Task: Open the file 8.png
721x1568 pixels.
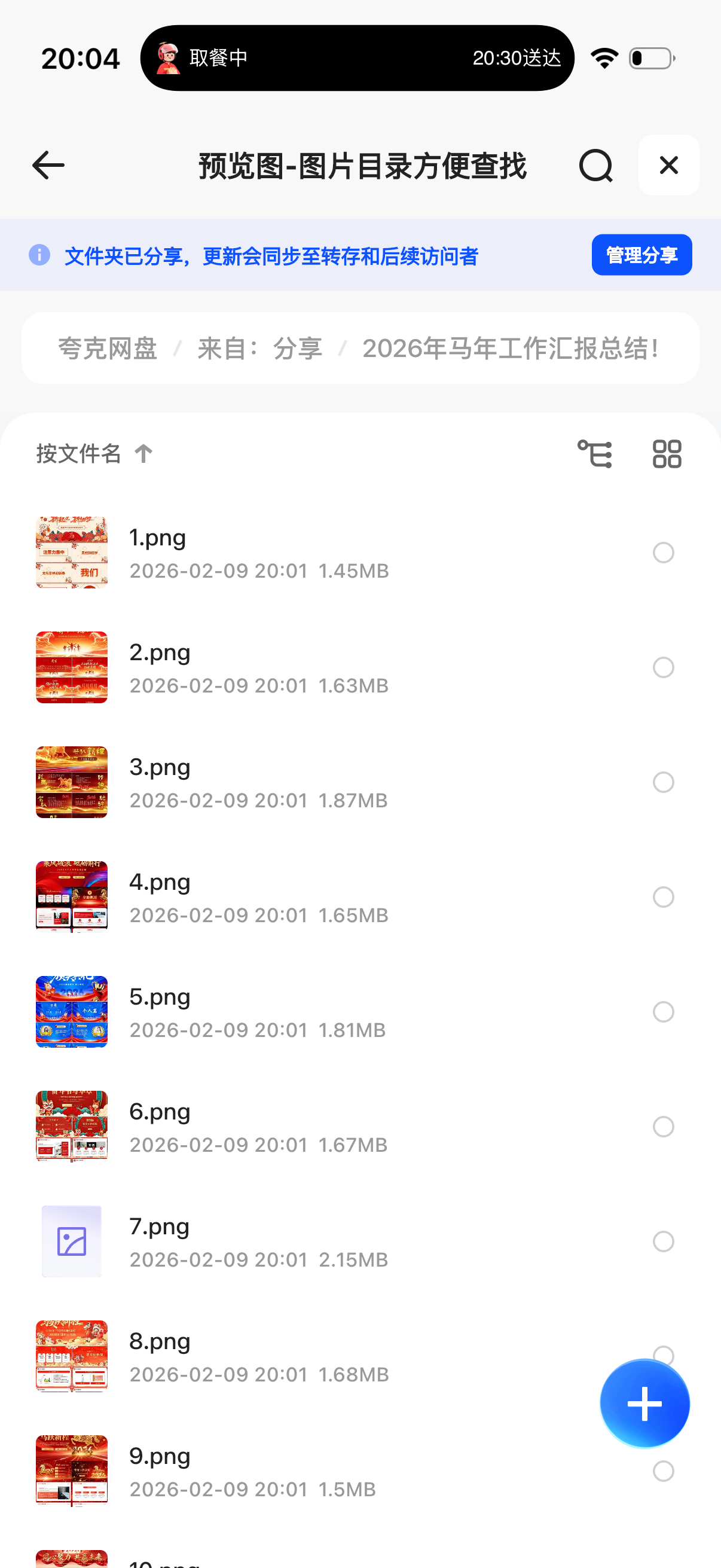Action: 160,1341
